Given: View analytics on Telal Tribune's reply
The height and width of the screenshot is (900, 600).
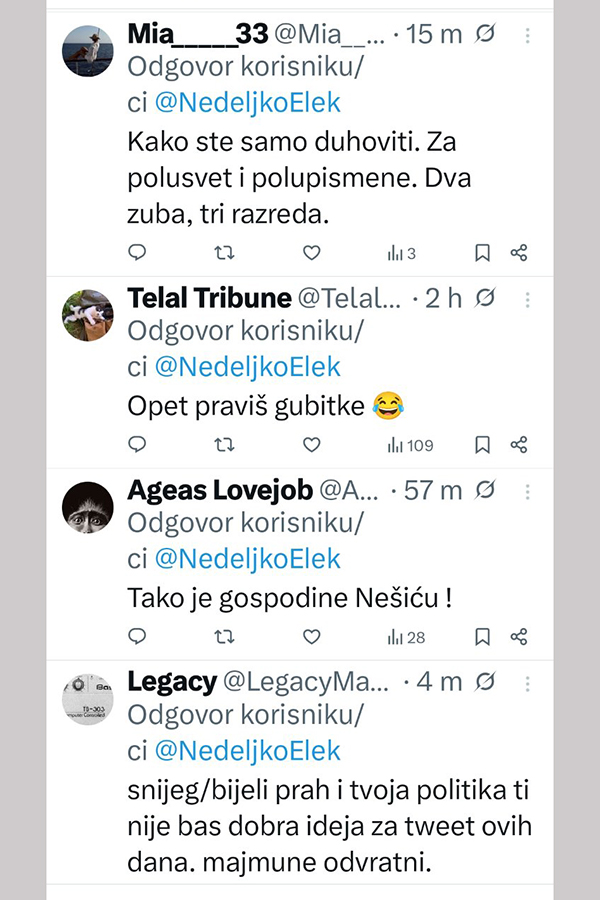Looking at the screenshot, I should click(410, 445).
